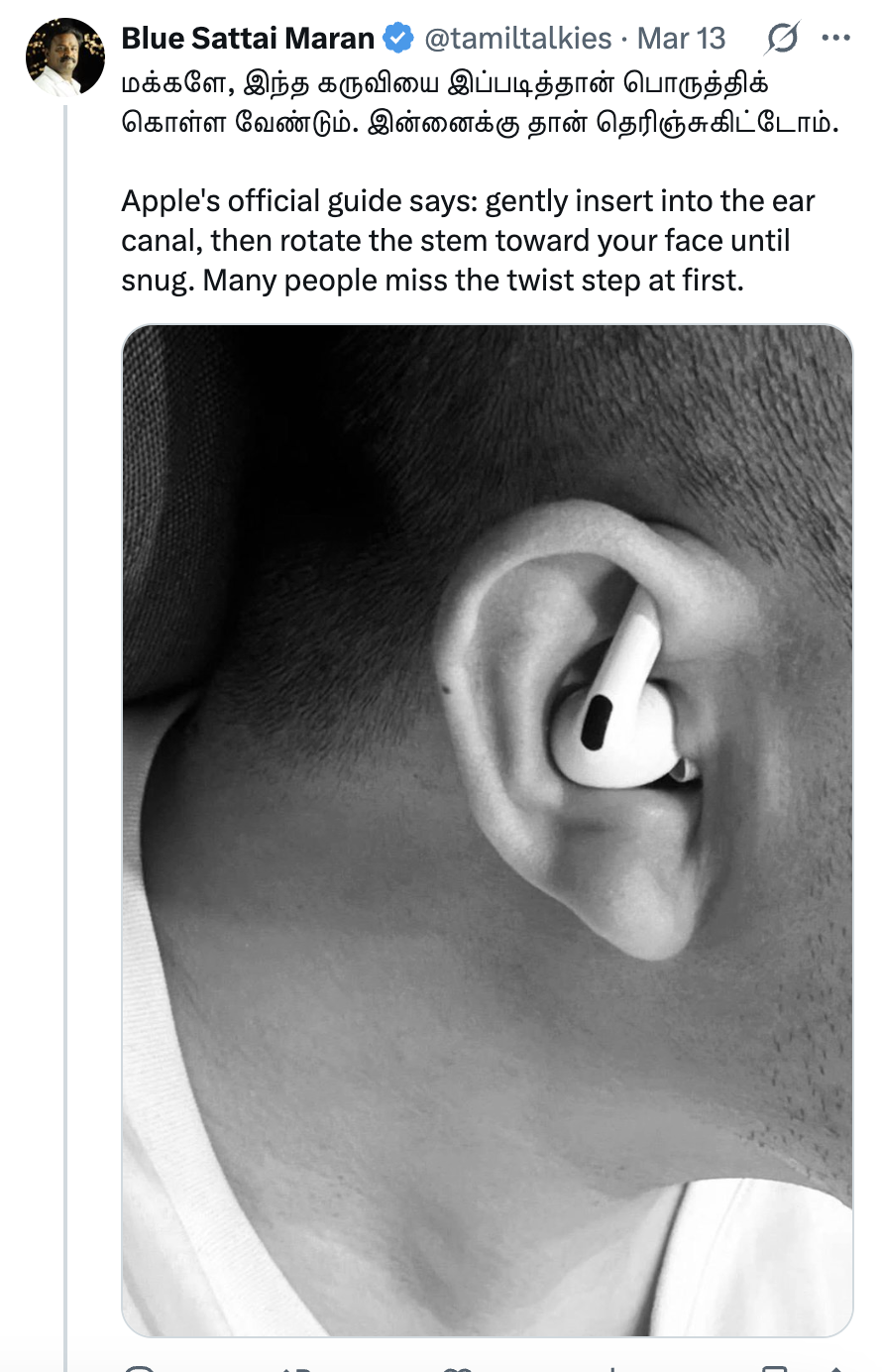Tap the Blue Sattai Maran display name
Screen dimensions: 882x1372
pos(248,39)
